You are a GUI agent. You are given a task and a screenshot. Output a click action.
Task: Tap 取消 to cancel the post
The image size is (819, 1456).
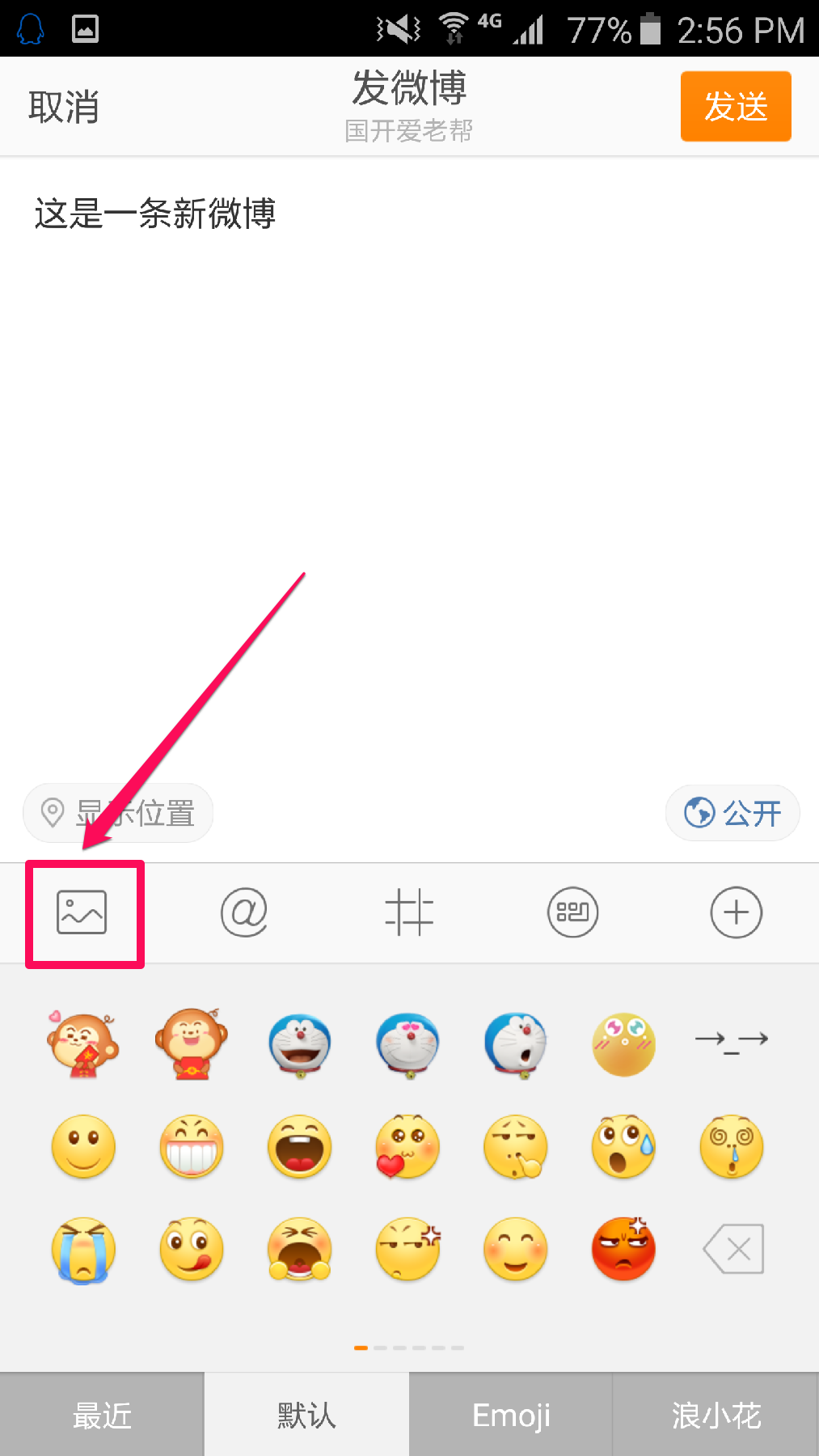[x=63, y=107]
